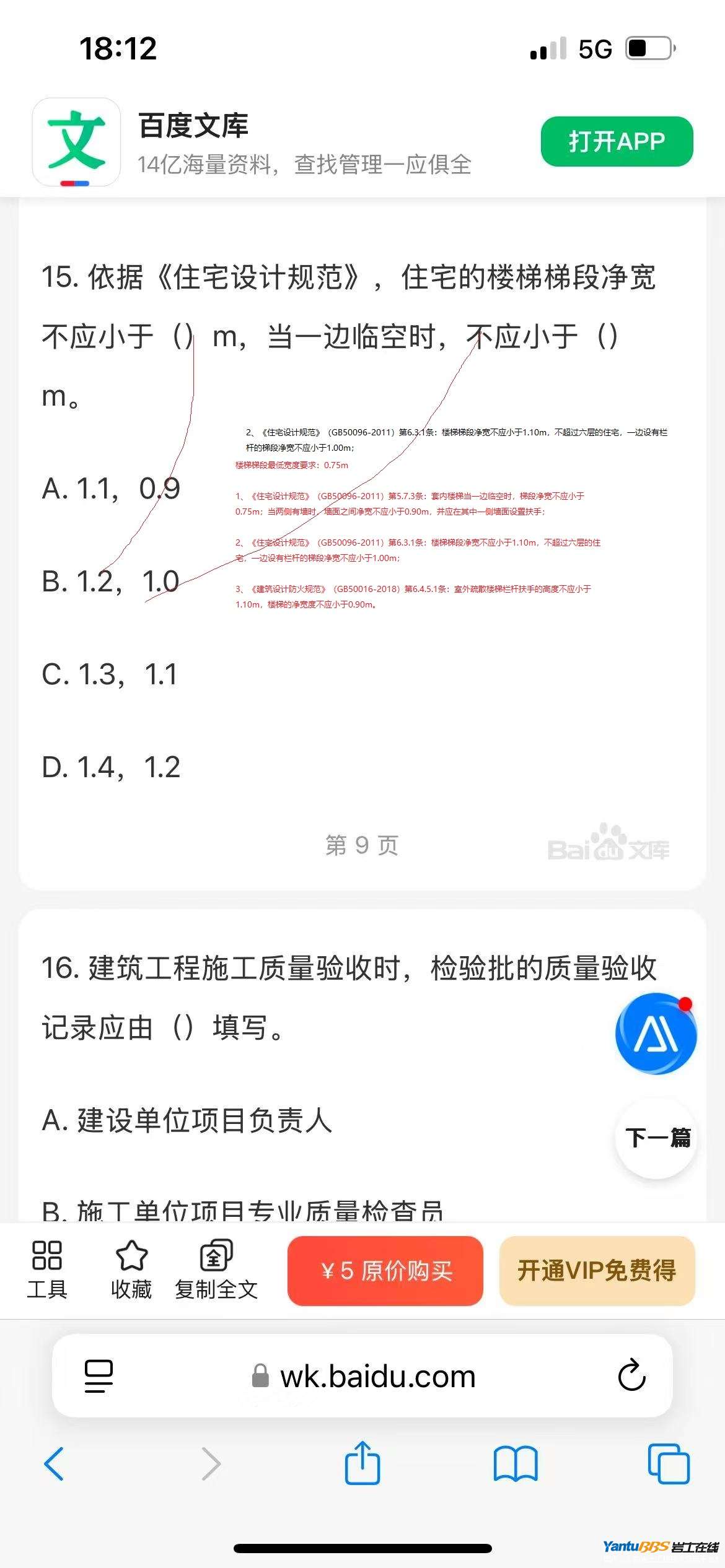Select 开通VIP免费得 button
This screenshot has height=1568, width=725.
[597, 1271]
